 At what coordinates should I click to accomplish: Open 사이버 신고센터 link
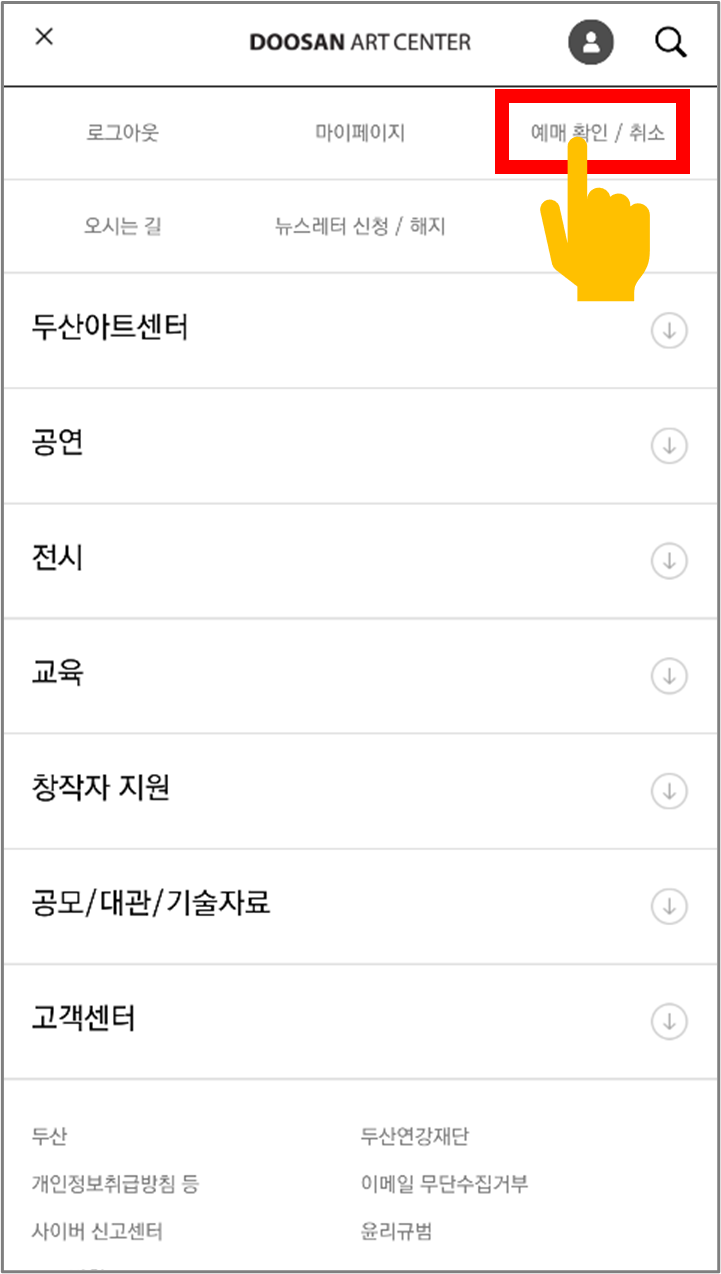97,1231
